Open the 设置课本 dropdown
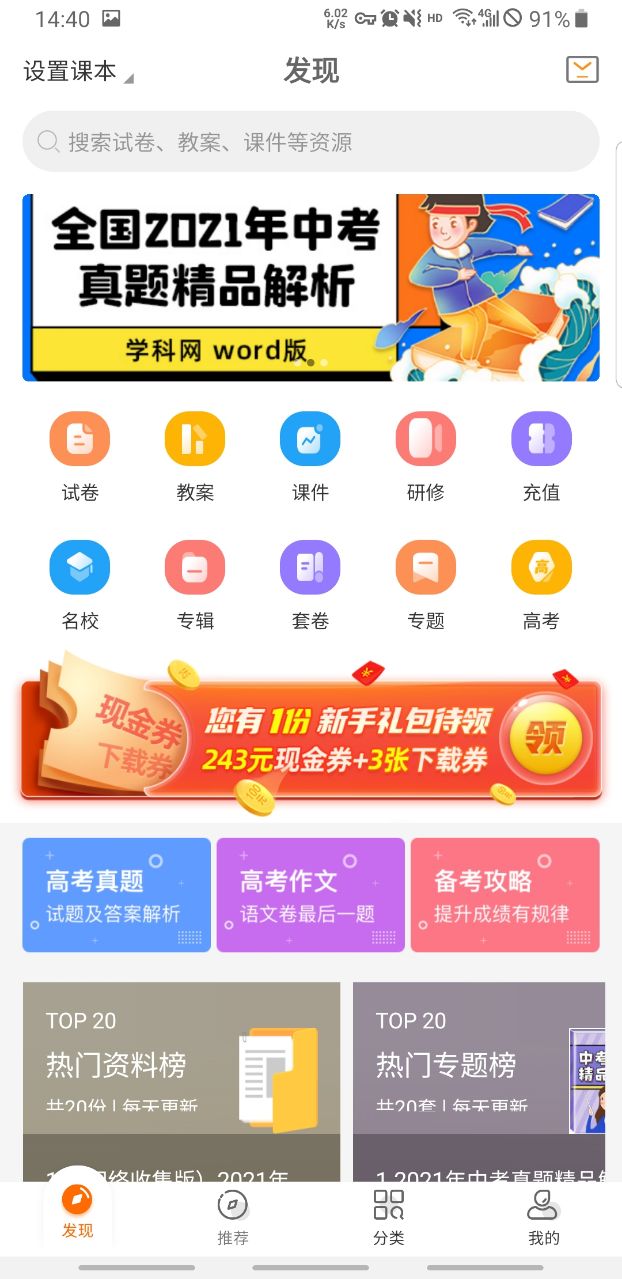The width and height of the screenshot is (622, 1279). pos(78,72)
